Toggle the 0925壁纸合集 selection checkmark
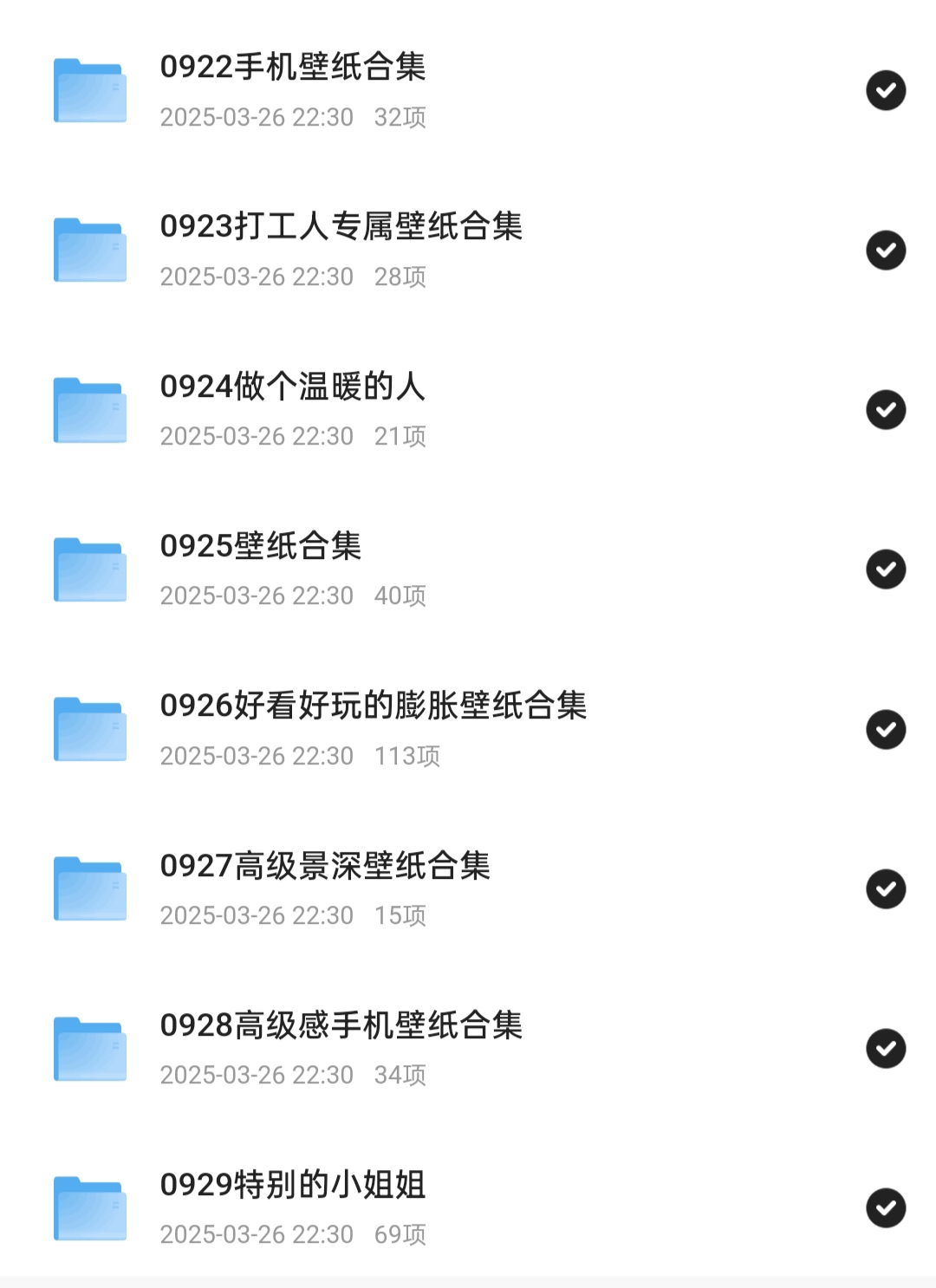 coord(886,569)
